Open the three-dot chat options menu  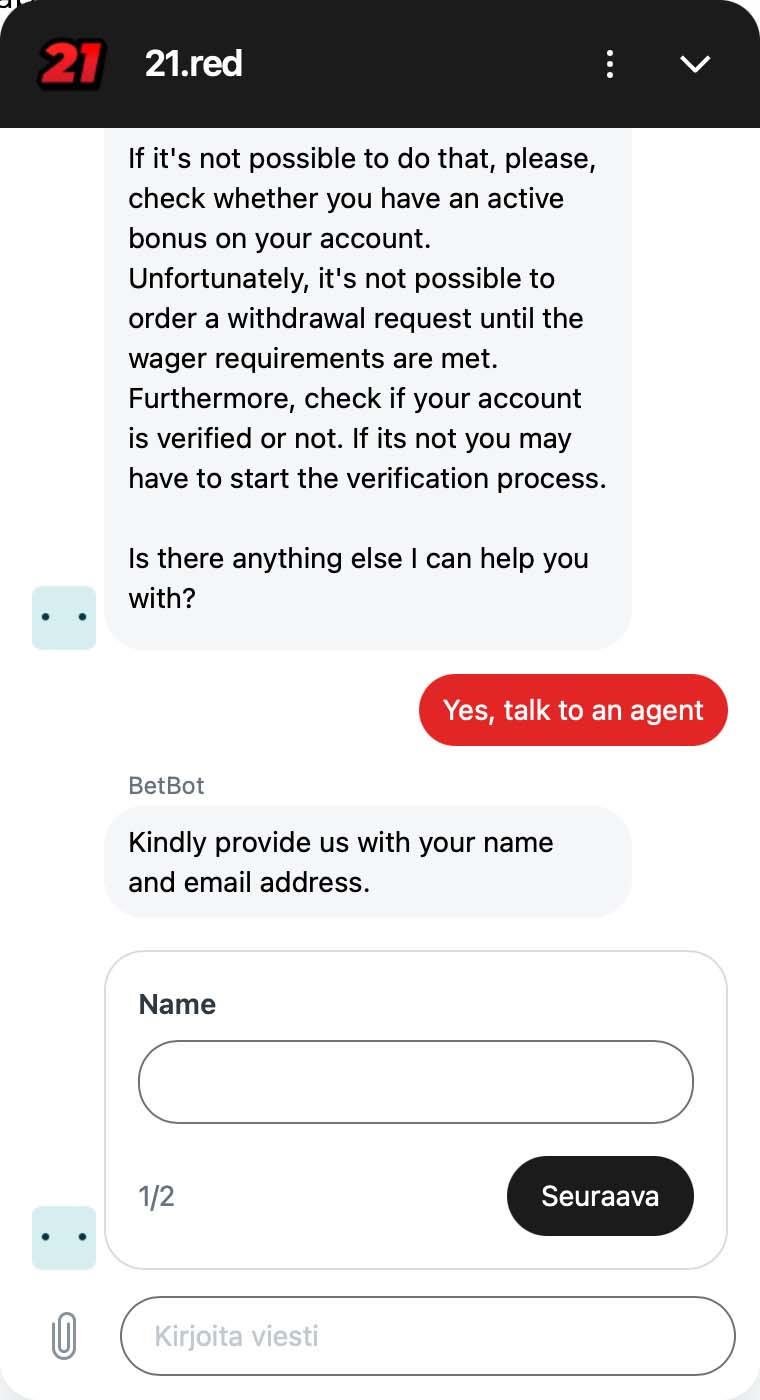[x=609, y=65]
